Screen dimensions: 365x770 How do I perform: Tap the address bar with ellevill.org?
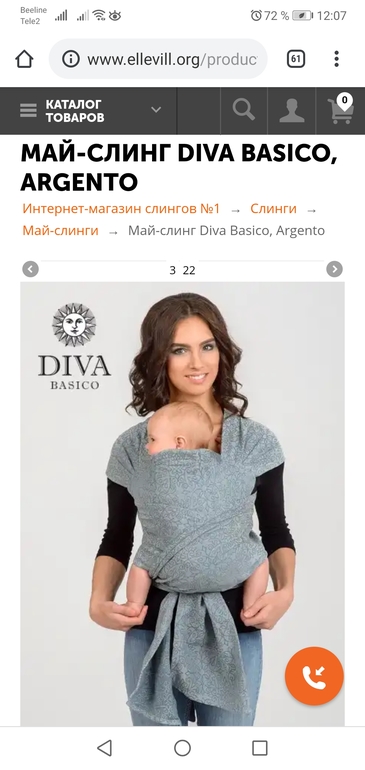coord(158,59)
